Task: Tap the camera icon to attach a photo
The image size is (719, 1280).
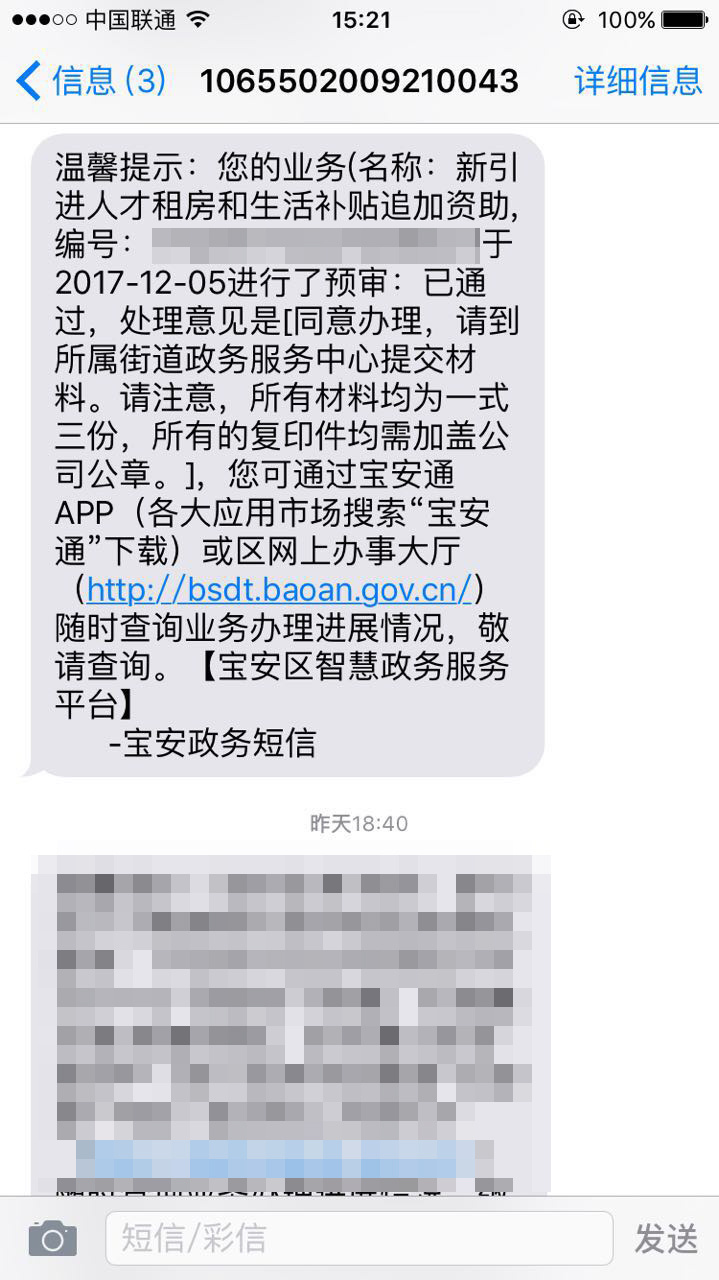Action: point(52,1238)
